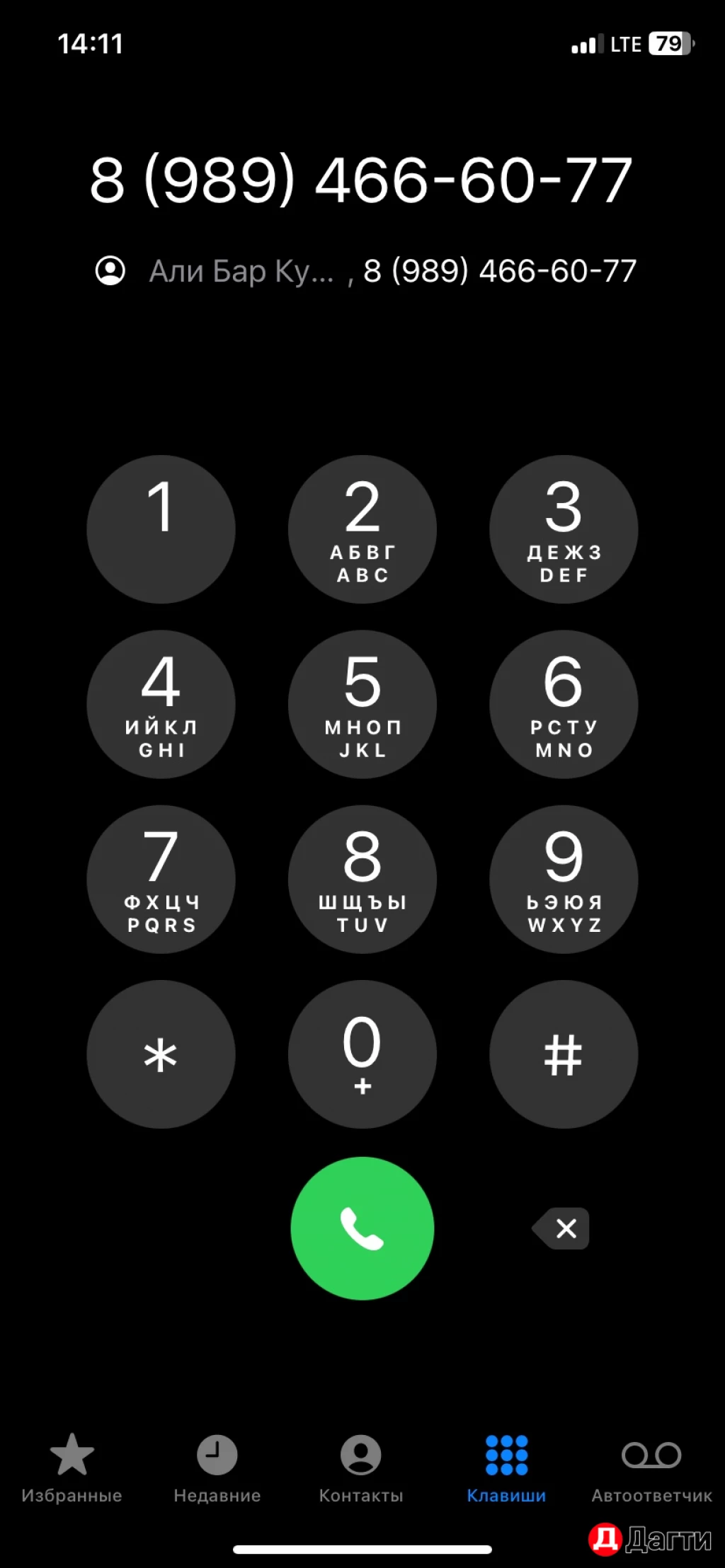Enter digit 8 ШЩЪЫ TUV
725x1568 pixels.
tap(362, 879)
